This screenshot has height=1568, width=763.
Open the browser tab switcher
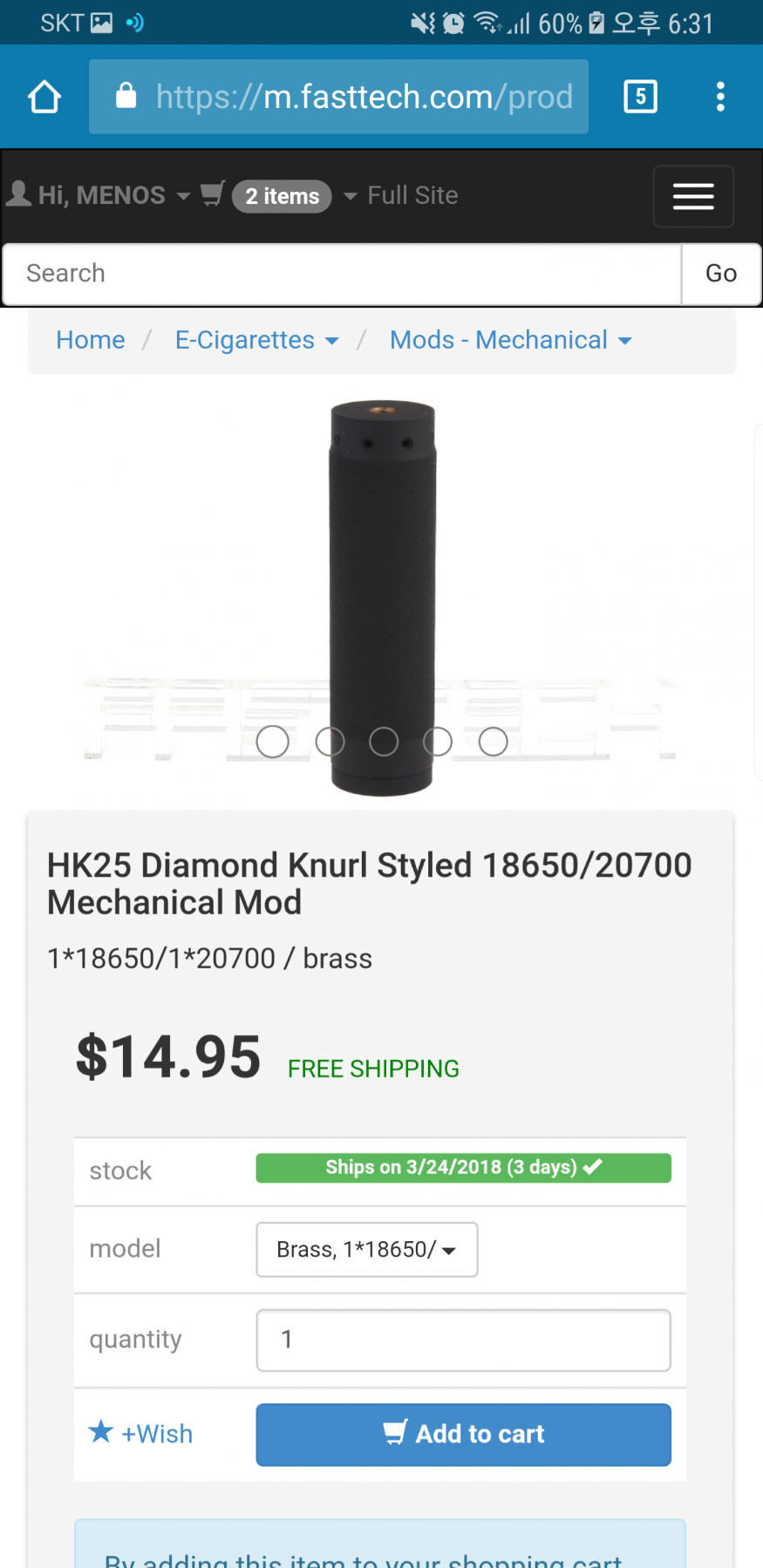tap(640, 97)
